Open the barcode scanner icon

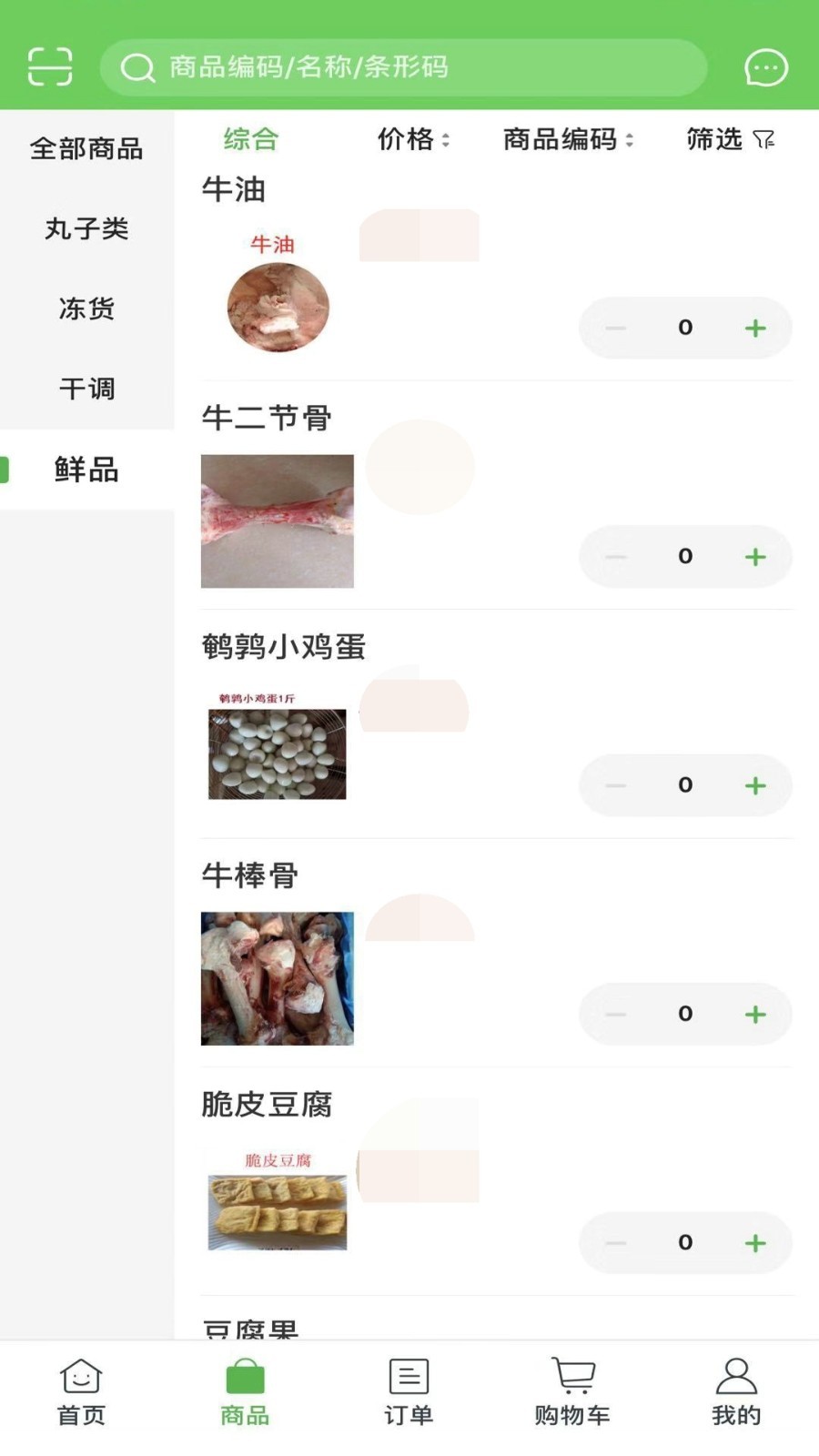coord(50,66)
